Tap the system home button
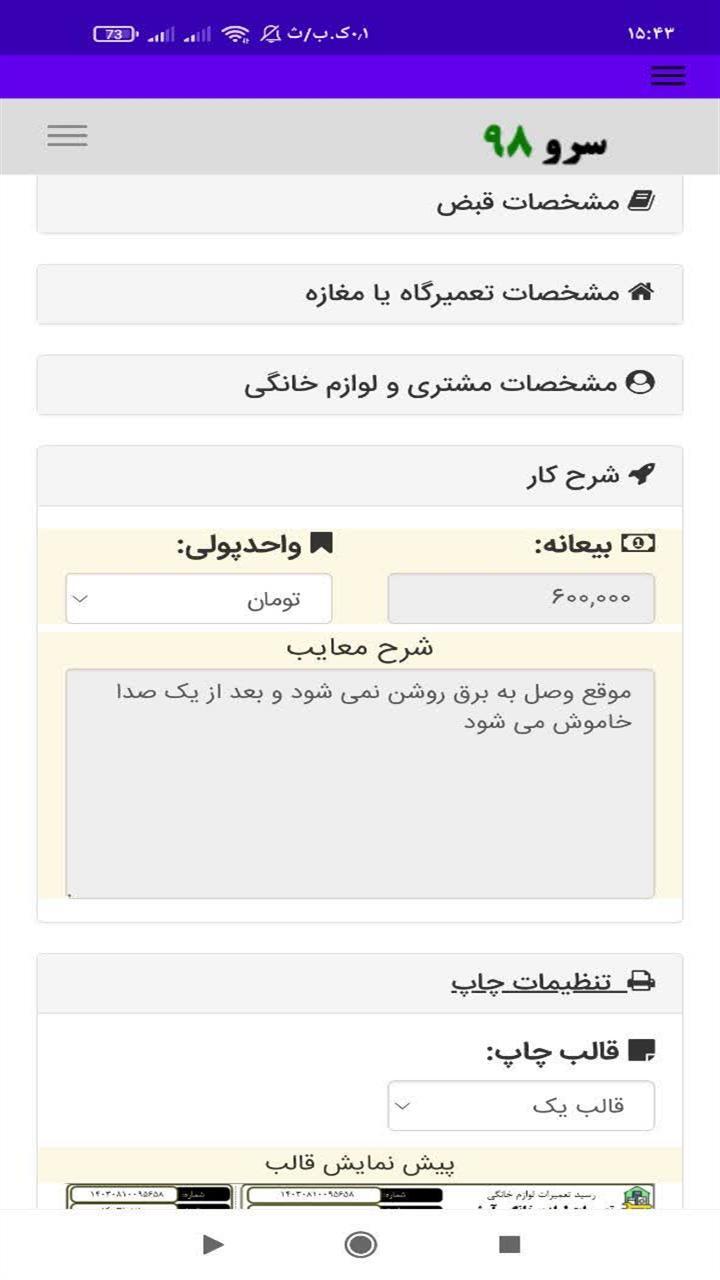The height and width of the screenshot is (1280, 720). (x=360, y=1244)
